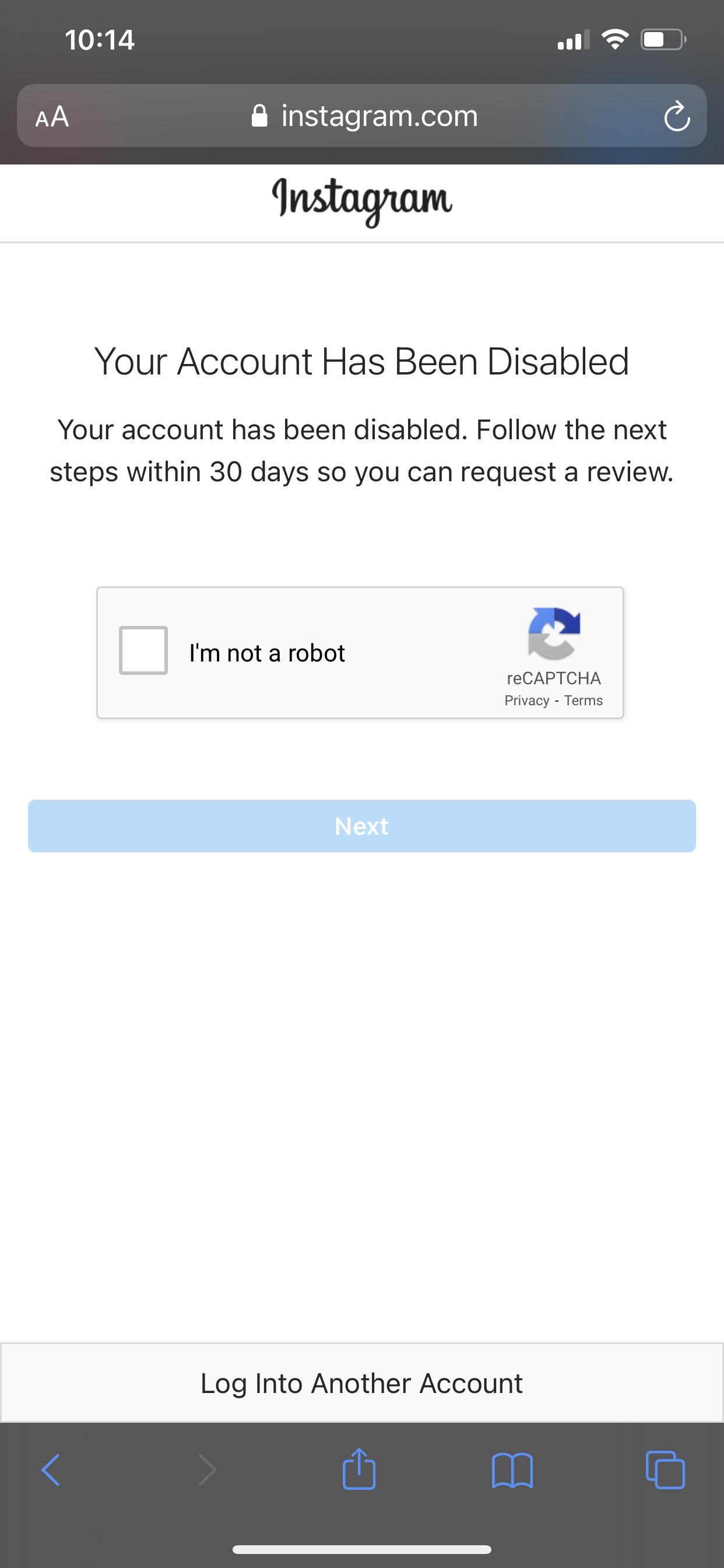Open Safari bookmarks

(512, 1469)
